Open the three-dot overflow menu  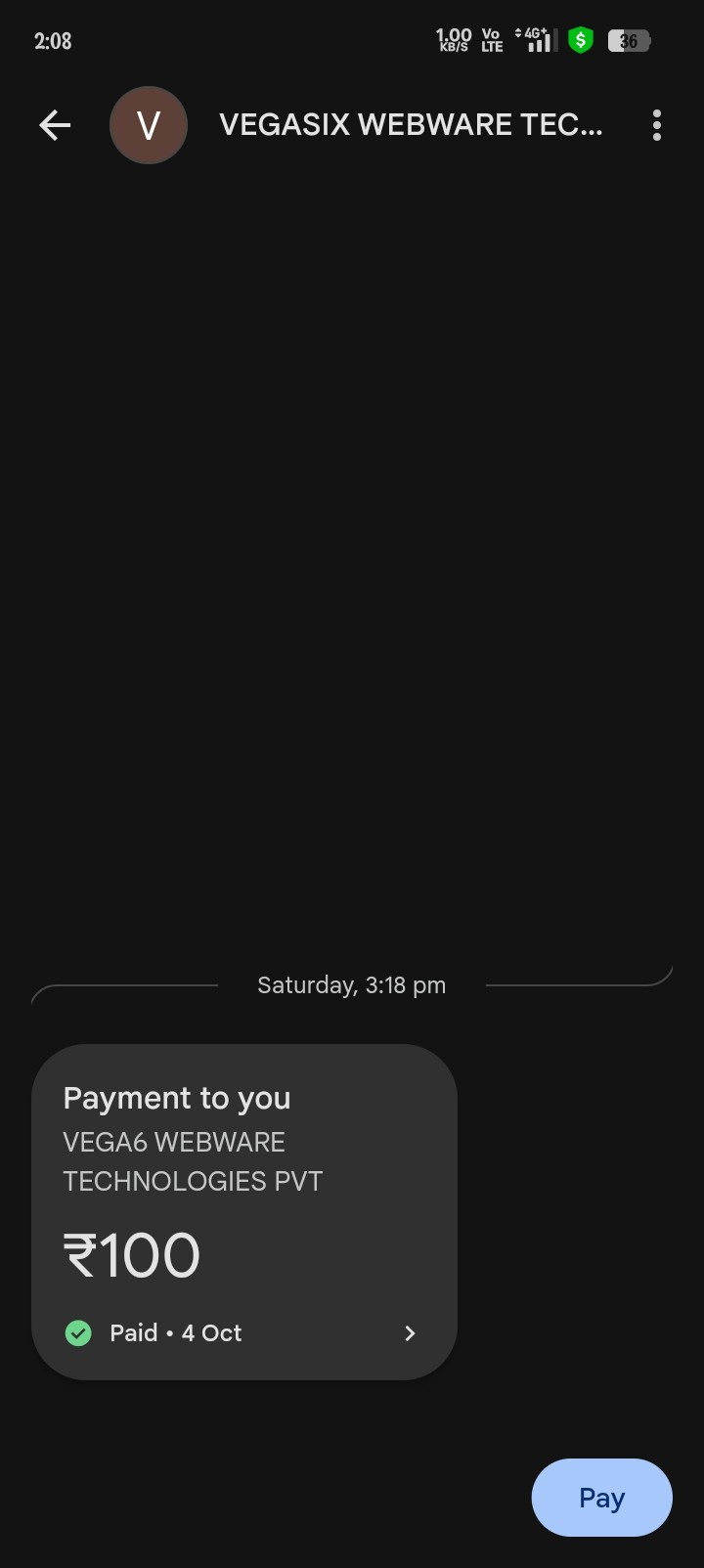656,125
